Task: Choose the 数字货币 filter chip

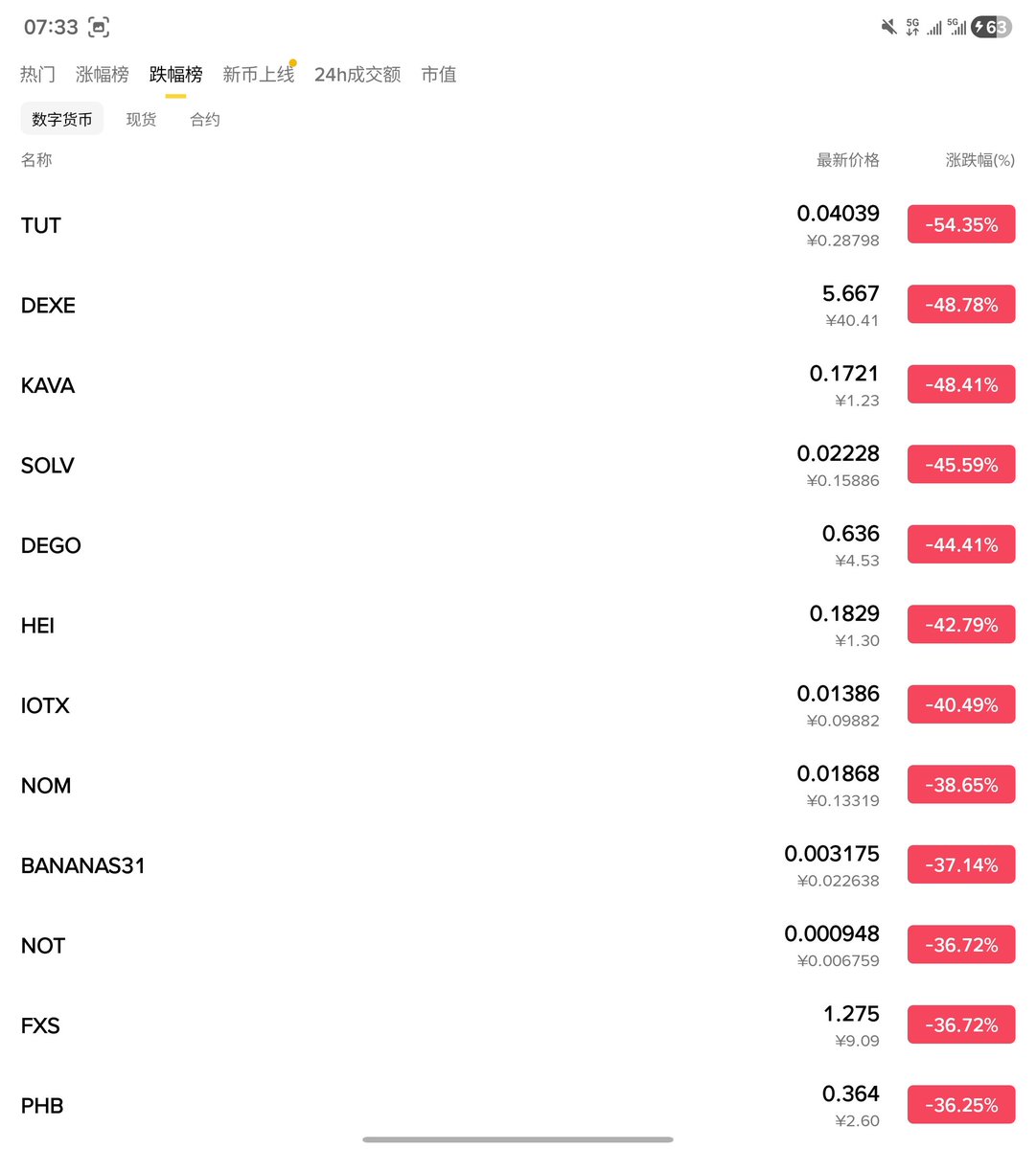Action: pyautogui.click(x=61, y=120)
